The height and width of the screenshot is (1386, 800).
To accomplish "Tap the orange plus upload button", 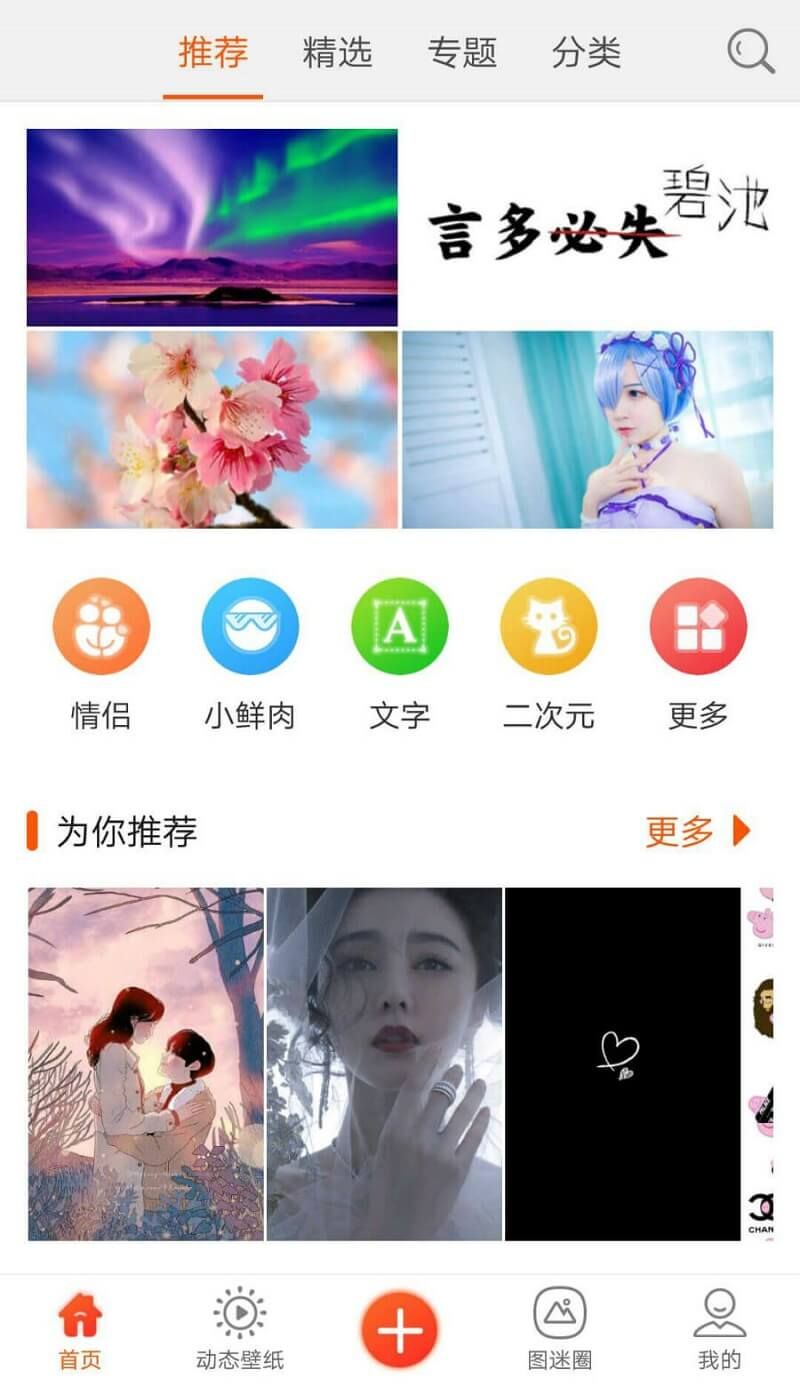I will click(399, 1327).
